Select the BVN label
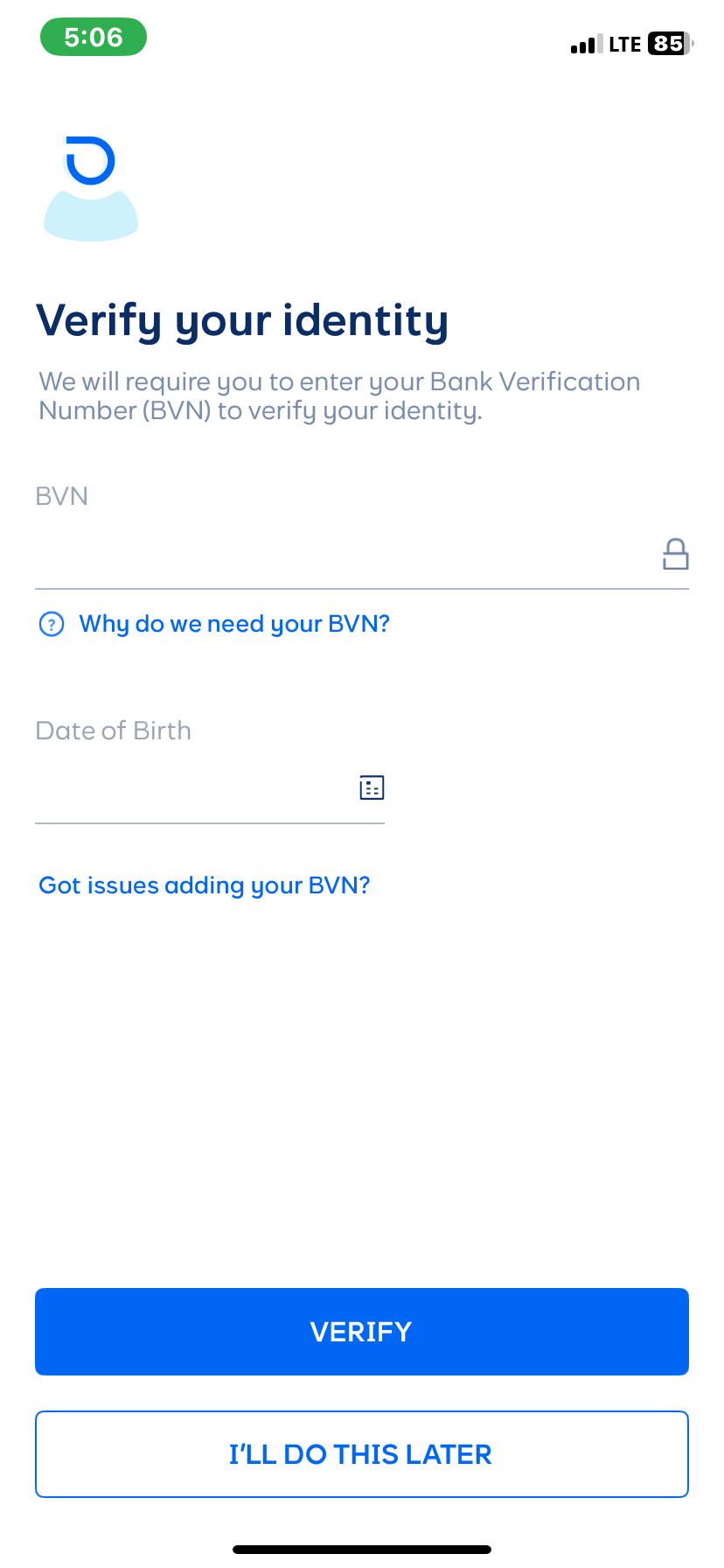The height and width of the screenshot is (1568, 724). 61,496
